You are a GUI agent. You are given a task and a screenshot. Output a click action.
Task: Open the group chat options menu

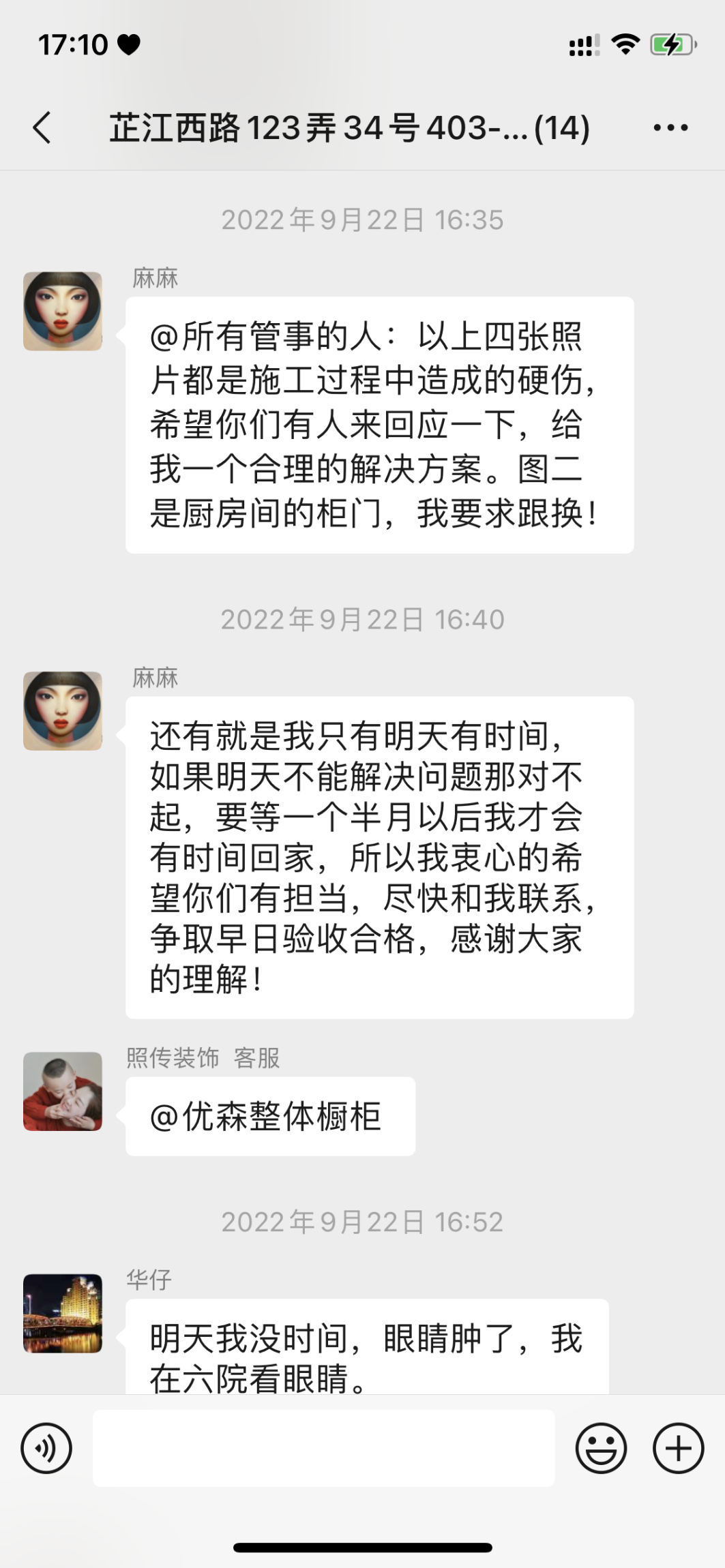670,127
